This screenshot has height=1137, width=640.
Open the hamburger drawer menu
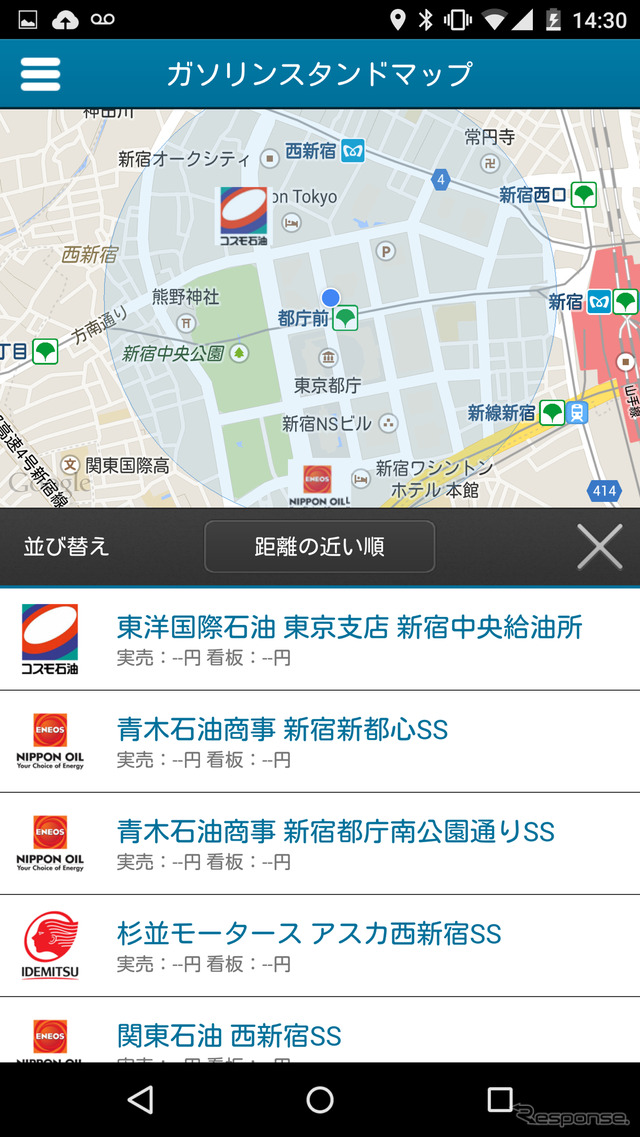point(40,74)
